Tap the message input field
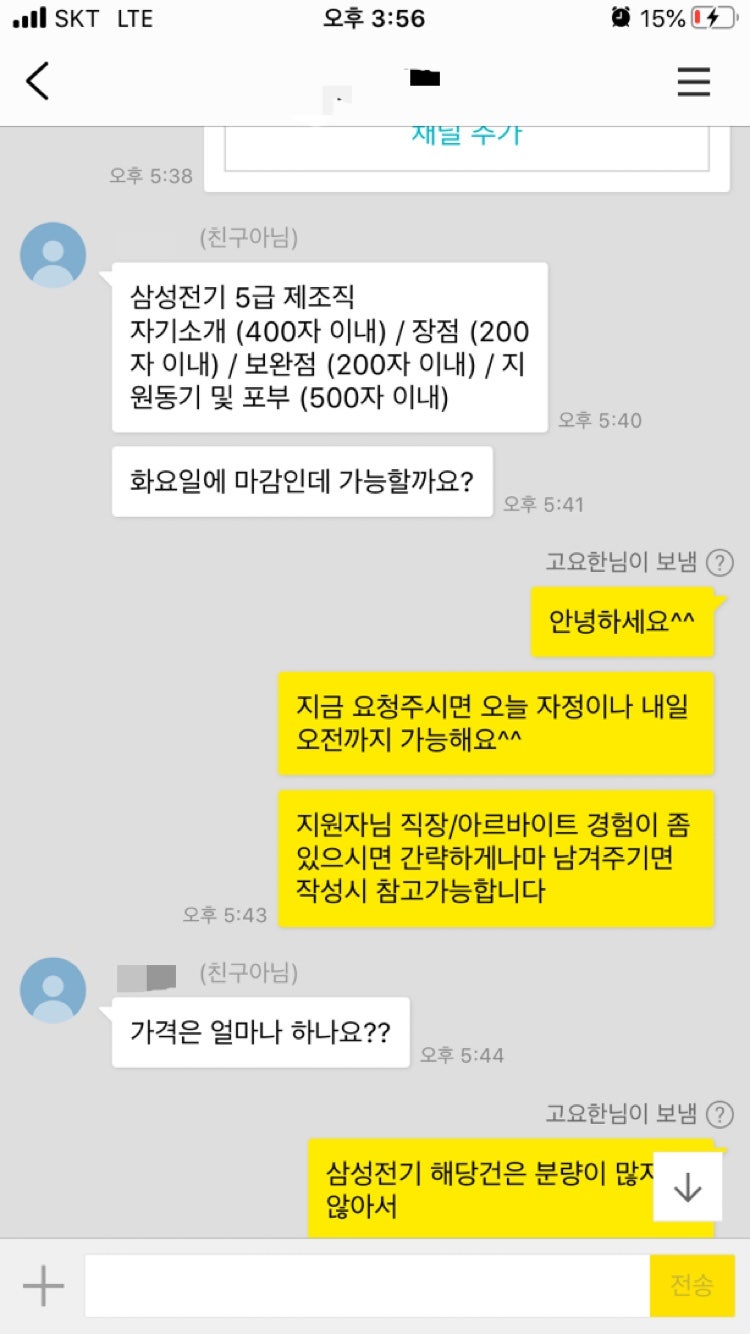 coord(366,1286)
